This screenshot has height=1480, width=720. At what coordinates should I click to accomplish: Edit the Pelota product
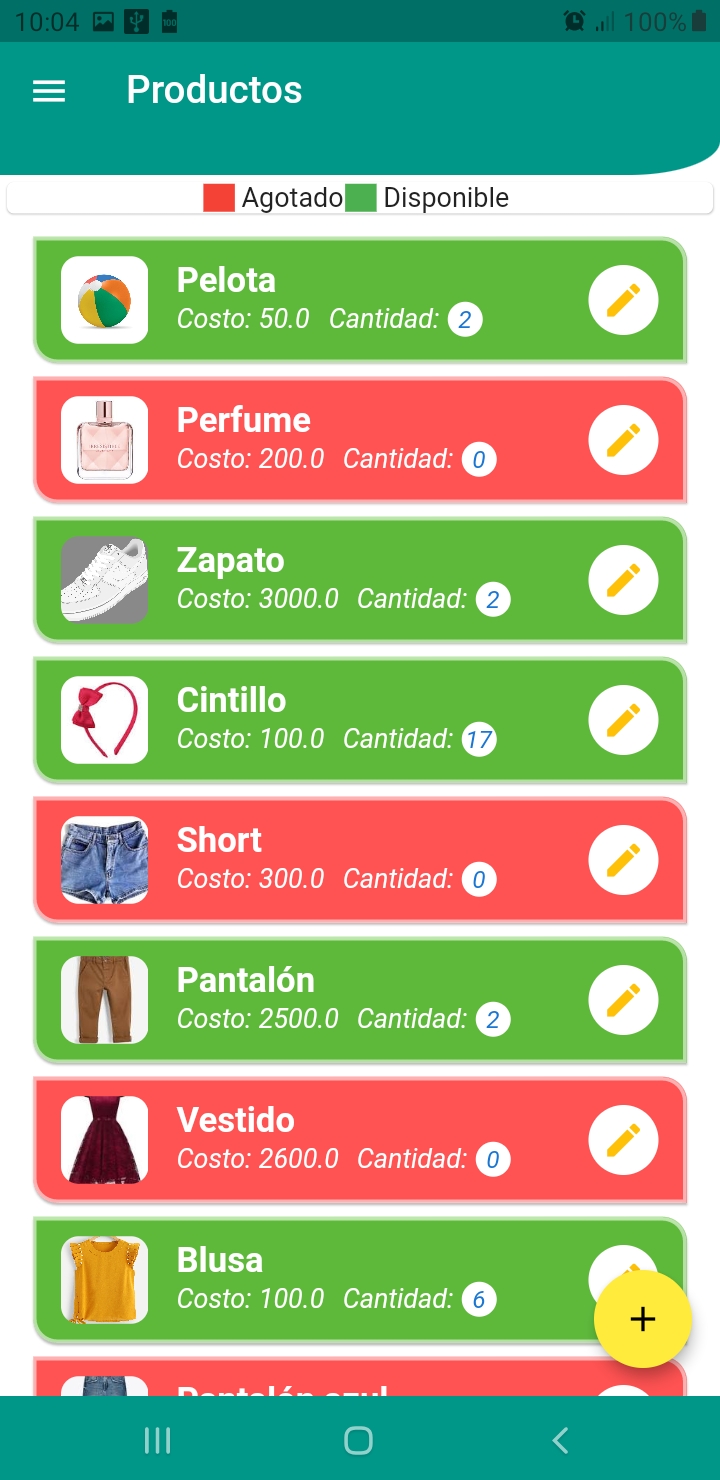pos(623,300)
